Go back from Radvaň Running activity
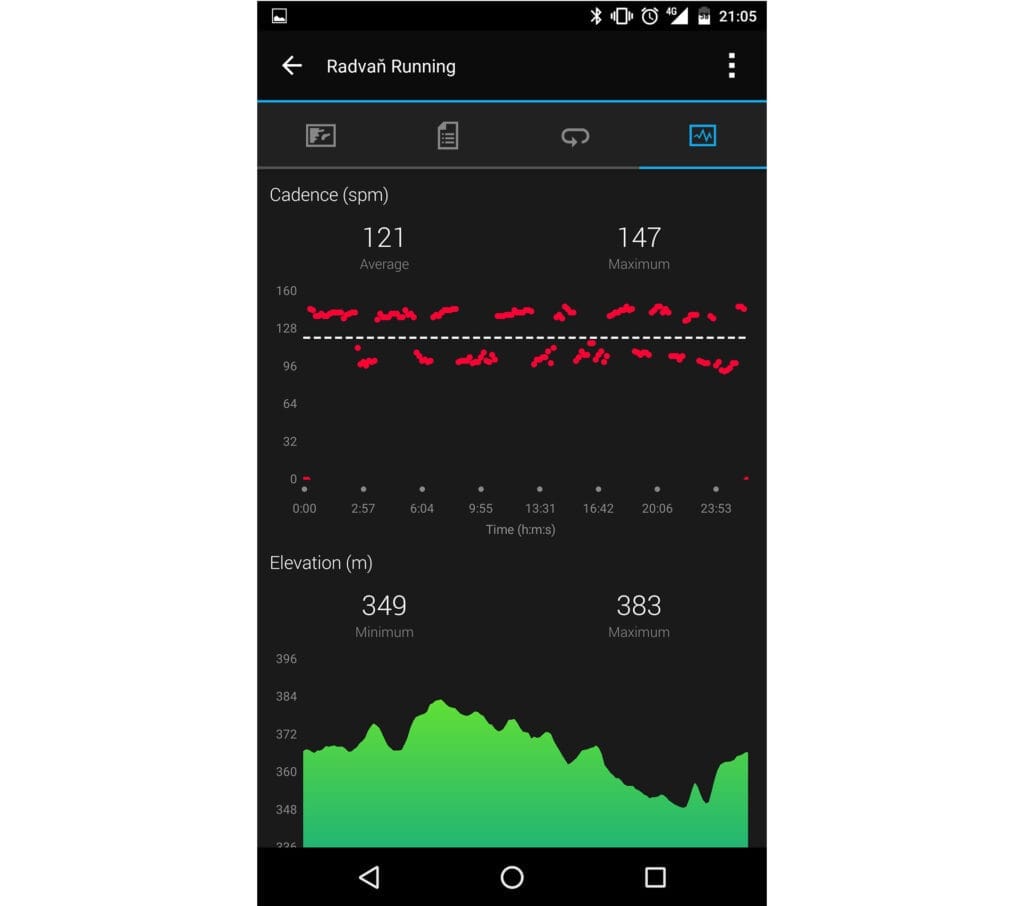1024x906 pixels. click(x=291, y=66)
